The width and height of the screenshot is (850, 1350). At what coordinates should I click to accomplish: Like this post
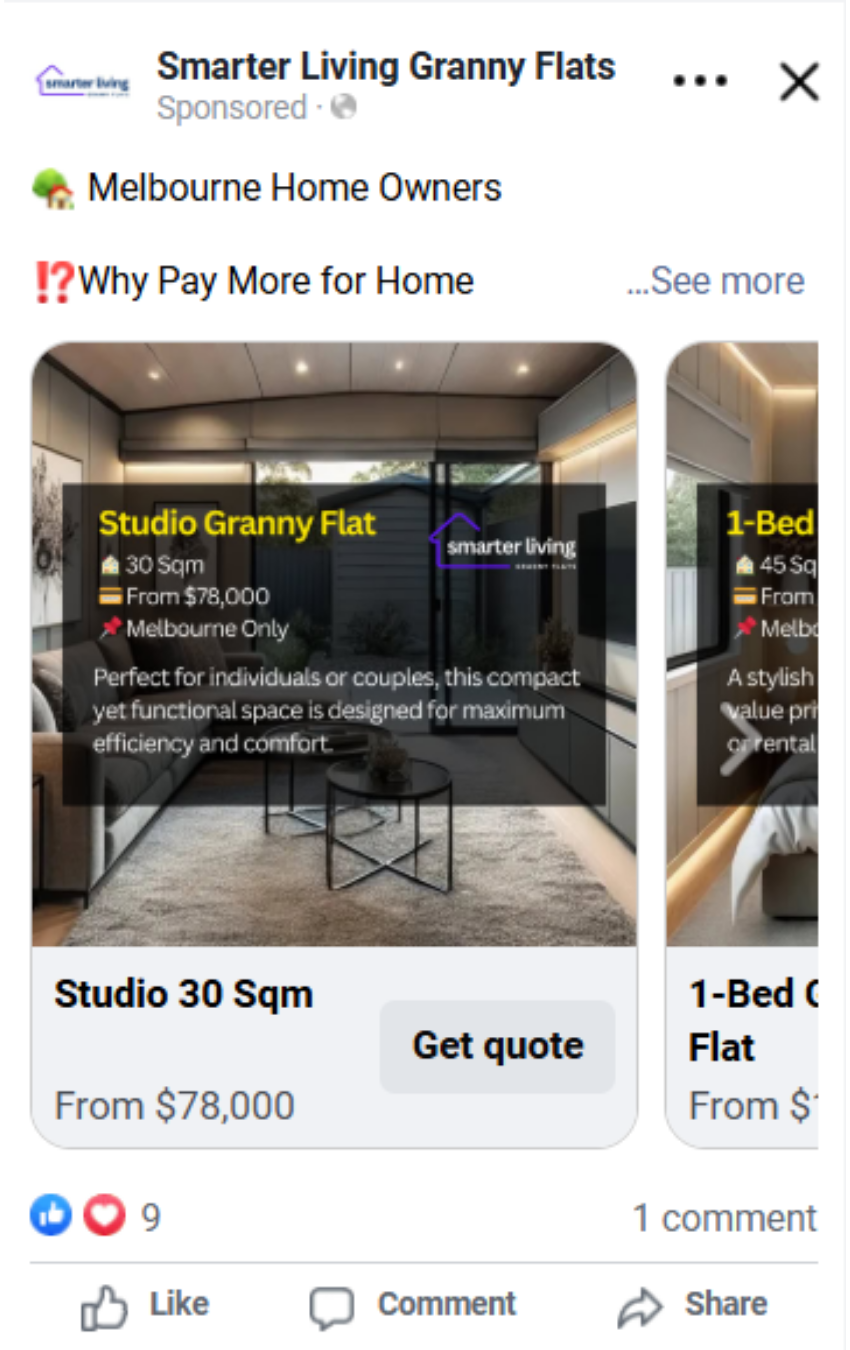145,1305
